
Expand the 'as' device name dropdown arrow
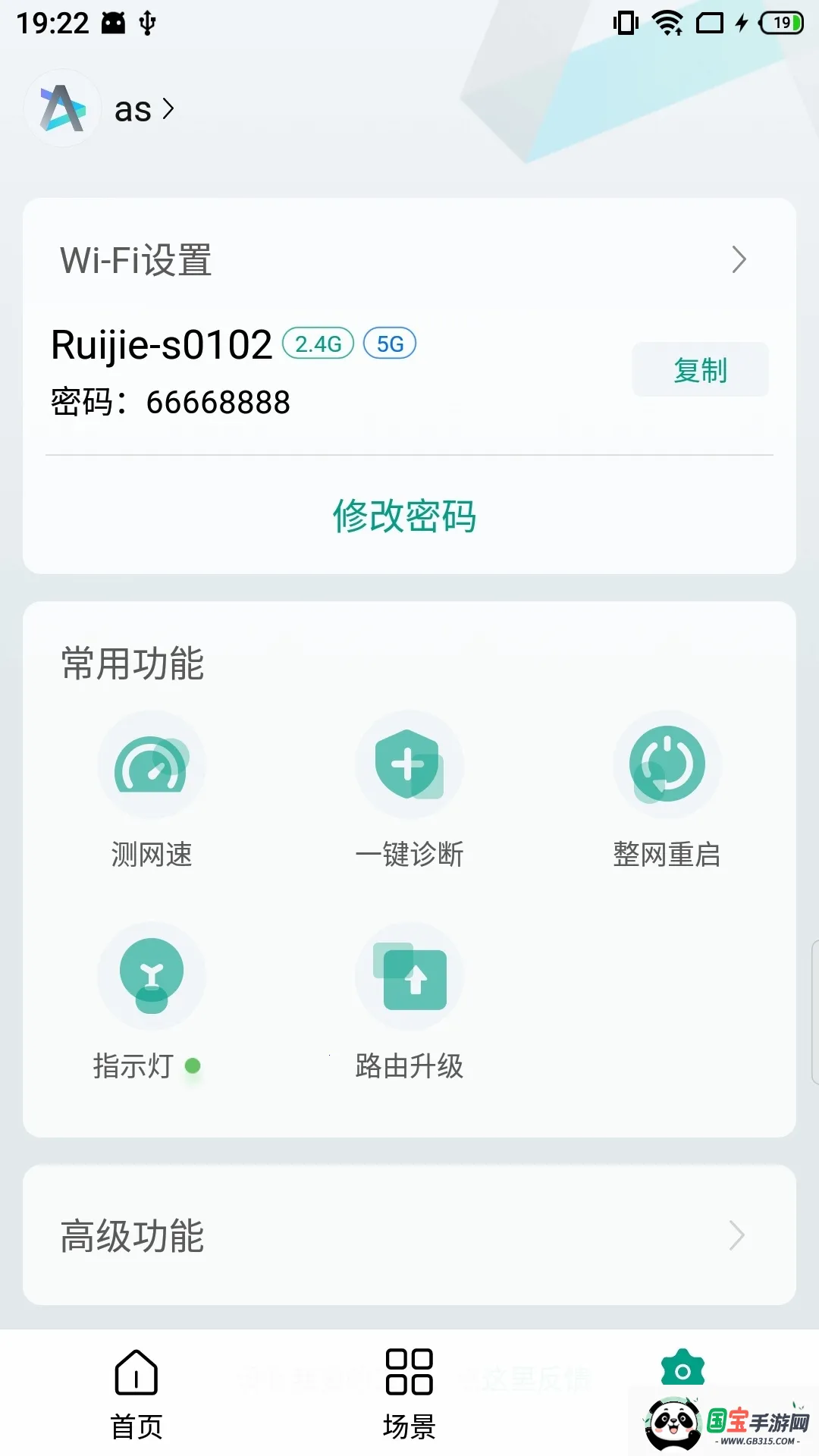click(x=168, y=109)
